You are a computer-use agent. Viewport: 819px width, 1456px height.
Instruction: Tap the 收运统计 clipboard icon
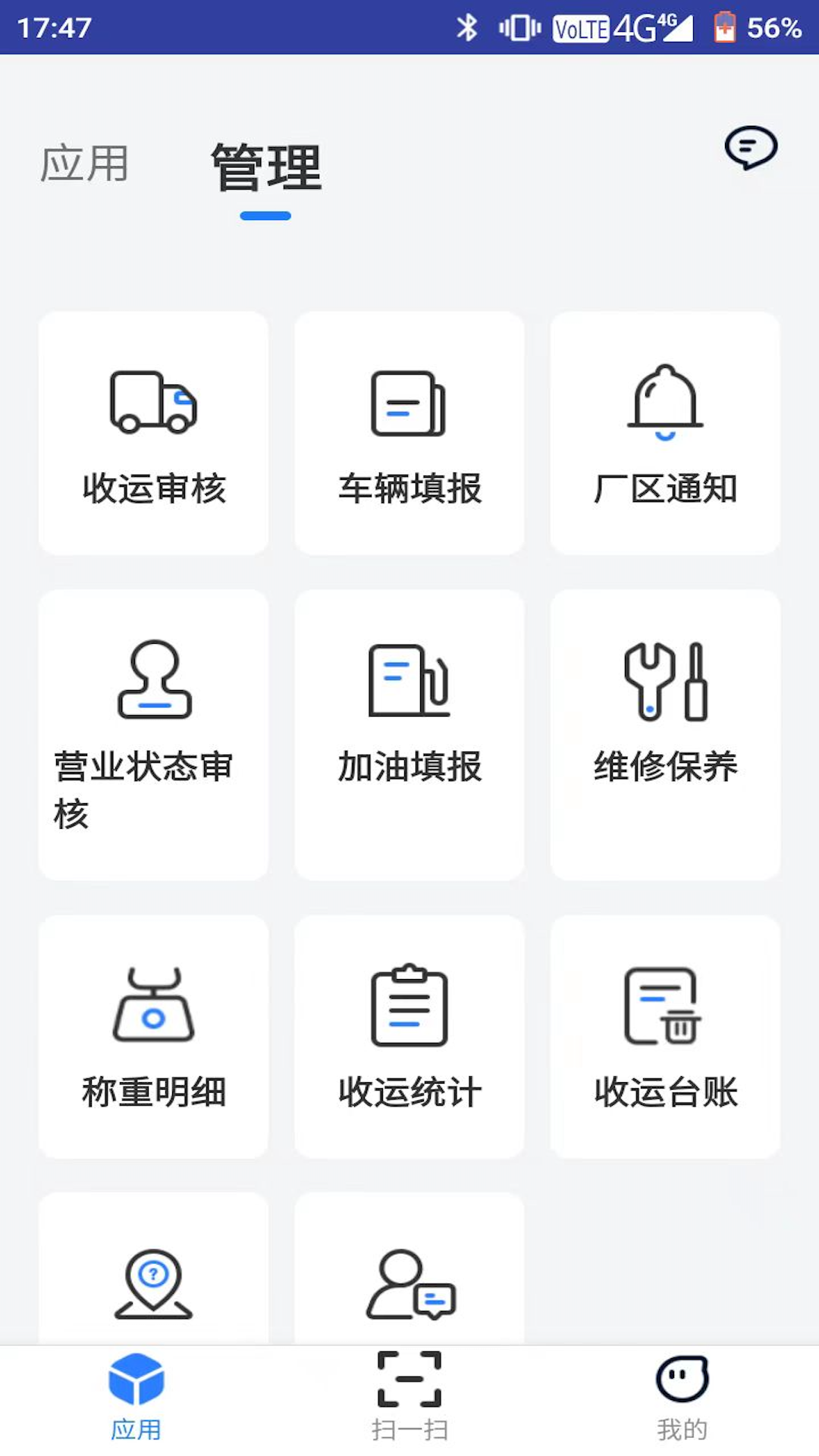point(409,1005)
